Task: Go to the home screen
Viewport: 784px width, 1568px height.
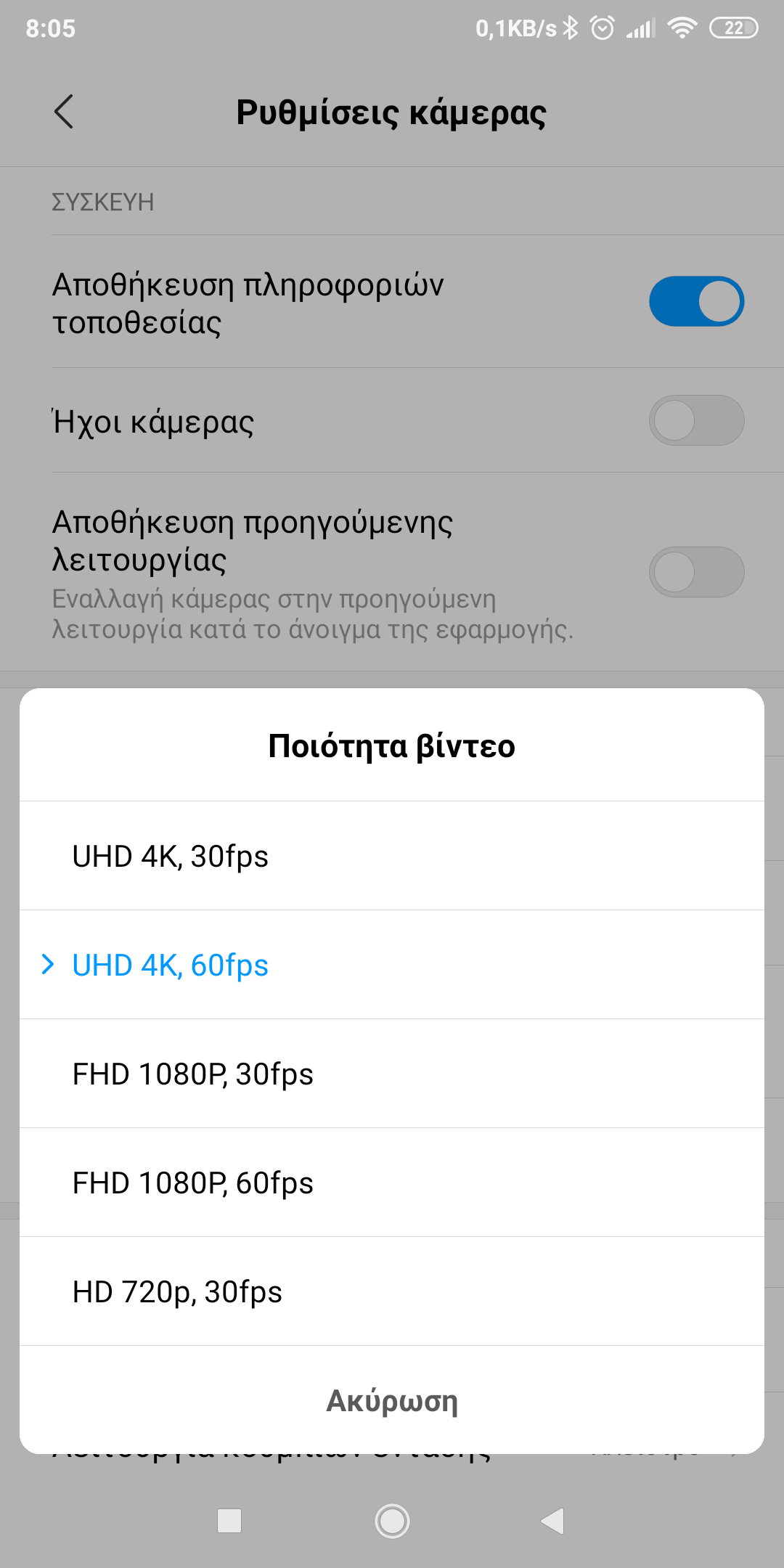Action: click(392, 1521)
